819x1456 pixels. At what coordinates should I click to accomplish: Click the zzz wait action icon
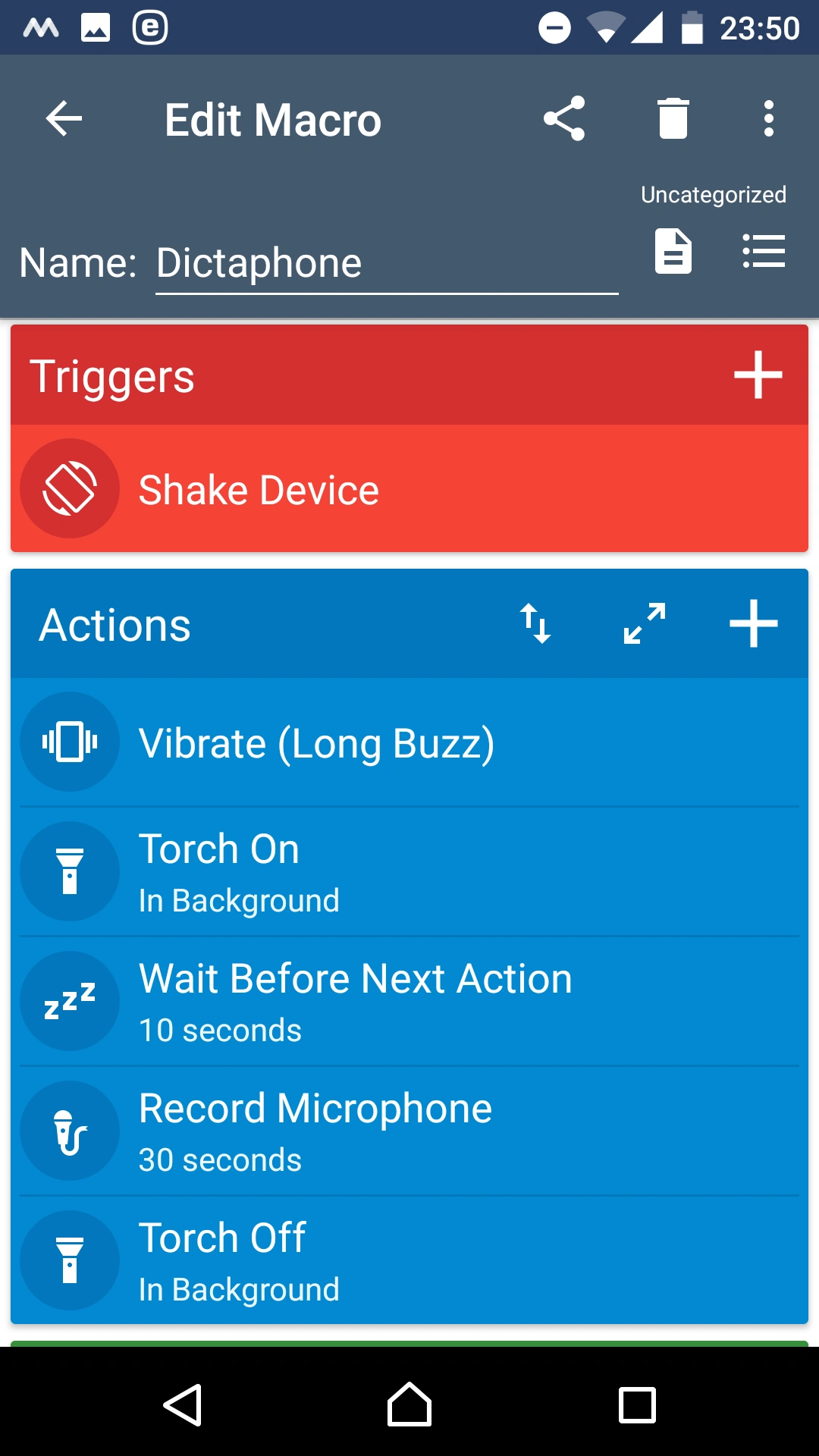point(70,1000)
